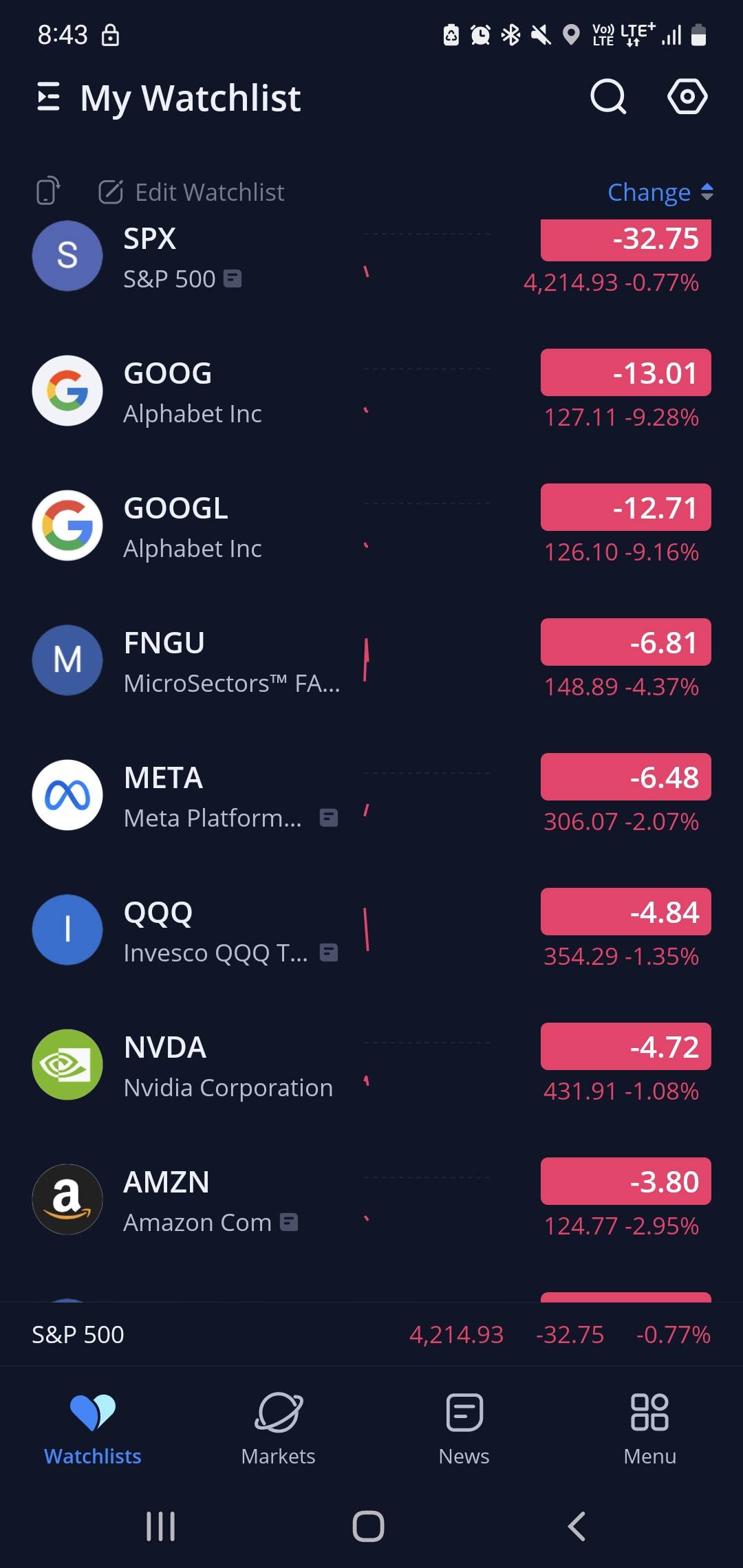Open the watchlist list menu icon
The height and width of the screenshot is (1568, 743).
coord(48,97)
